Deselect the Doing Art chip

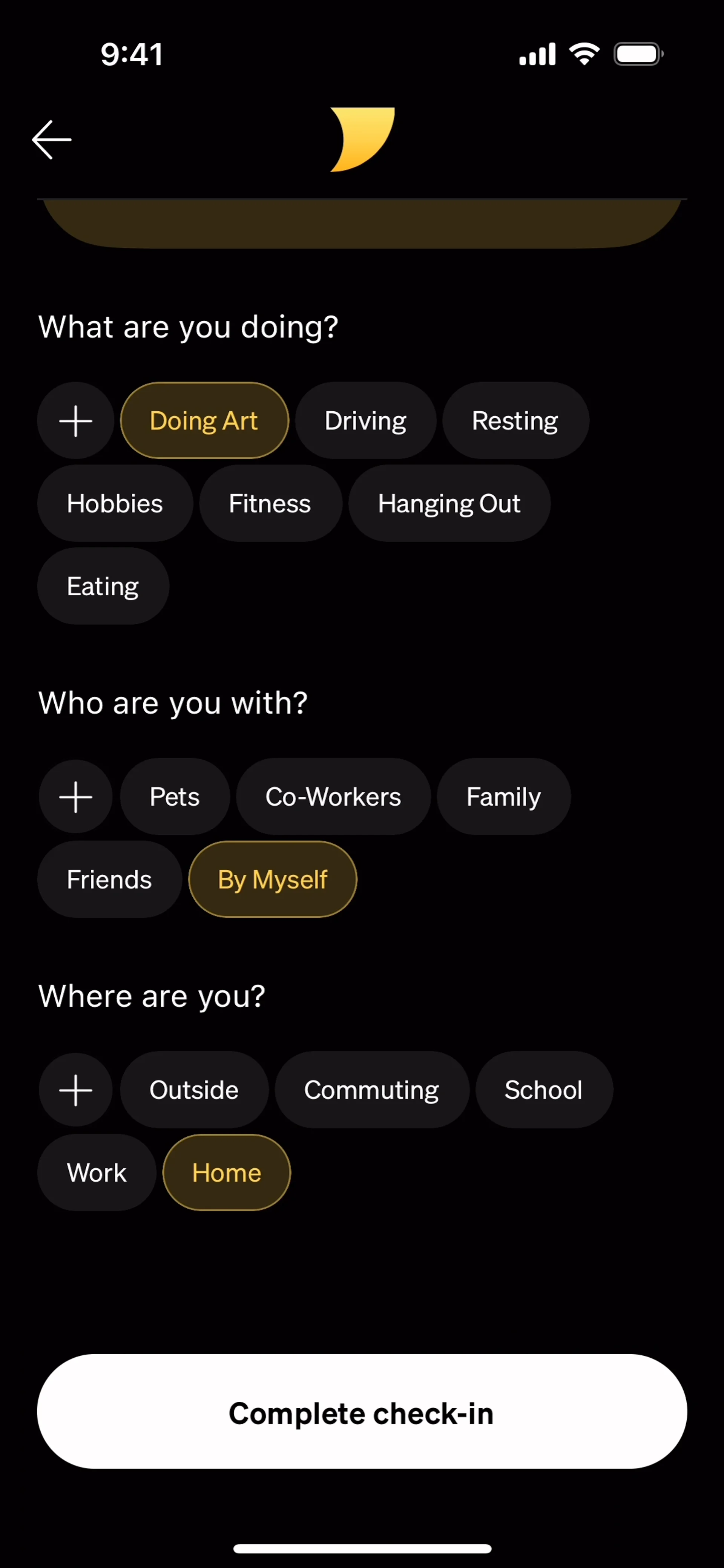205,421
